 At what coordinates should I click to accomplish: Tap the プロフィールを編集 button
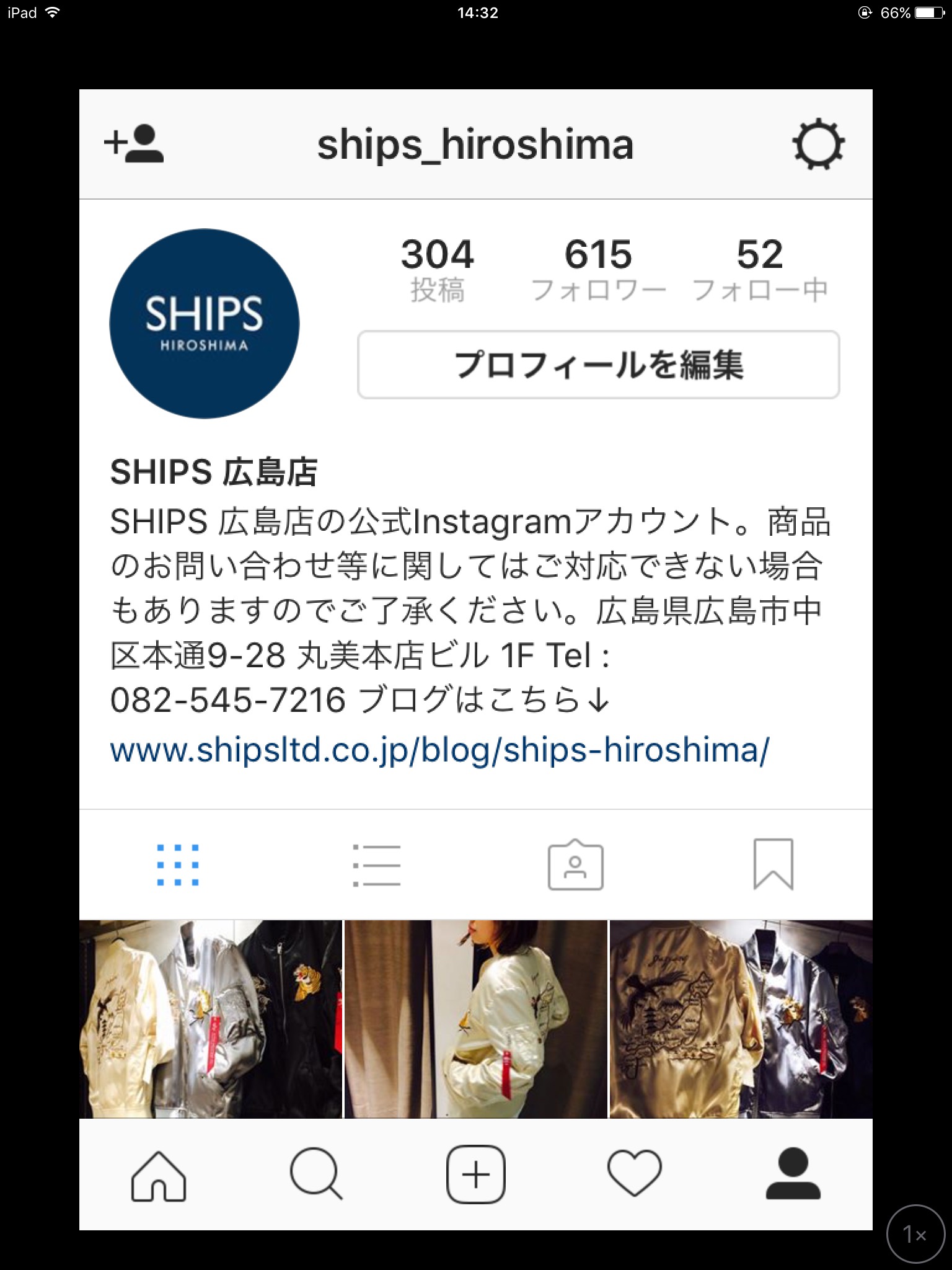(598, 365)
